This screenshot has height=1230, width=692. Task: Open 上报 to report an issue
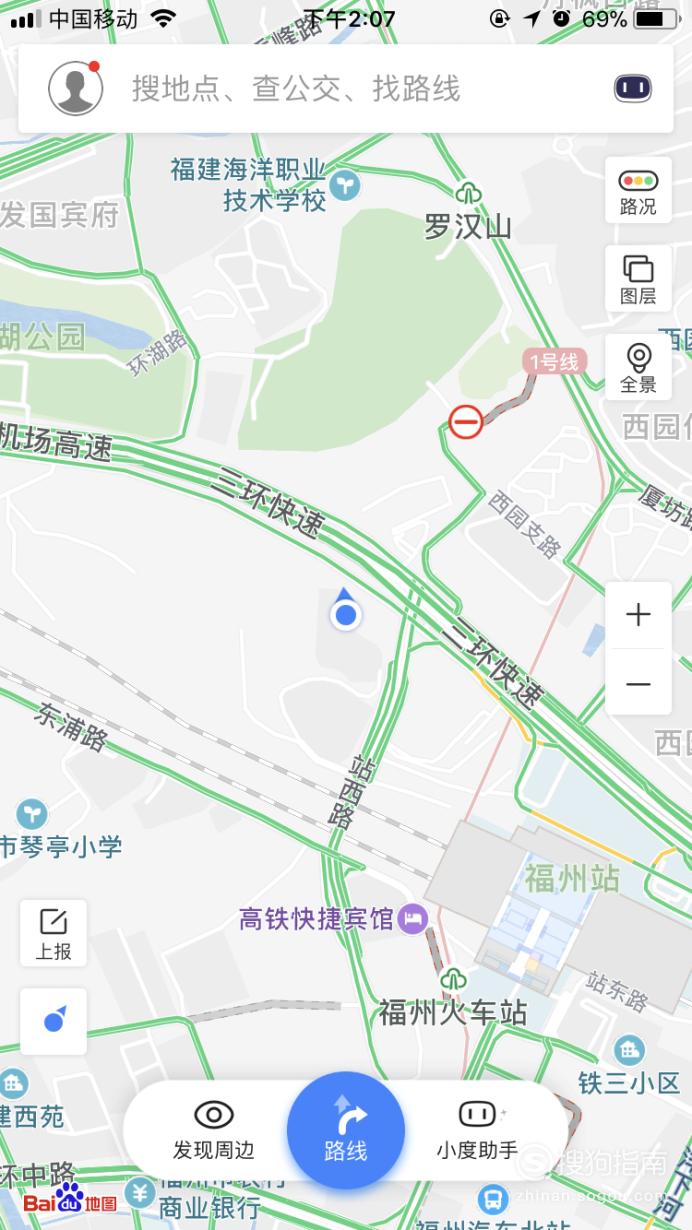click(x=53, y=933)
